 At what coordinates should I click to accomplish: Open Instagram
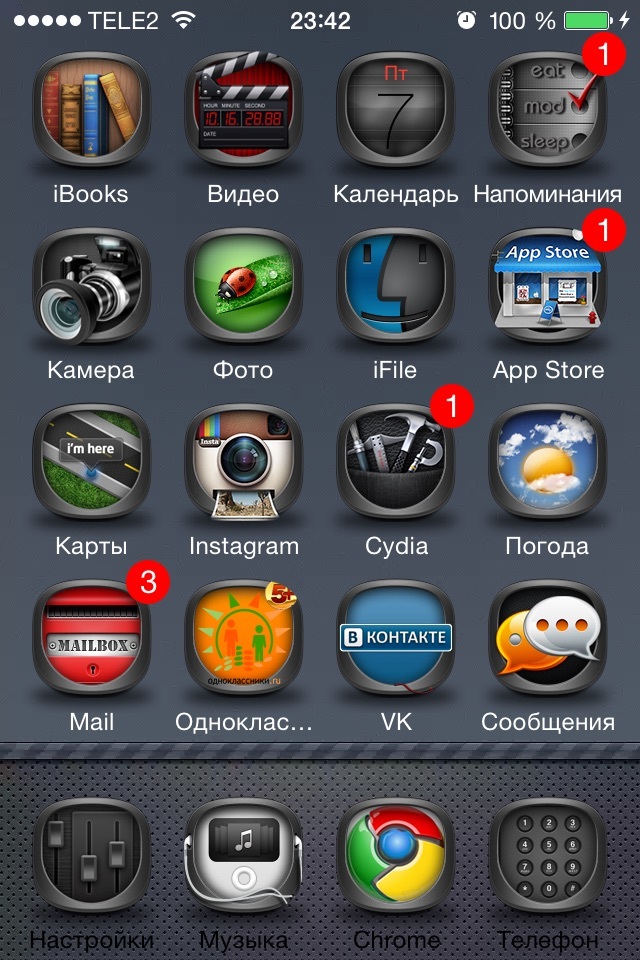[243, 464]
